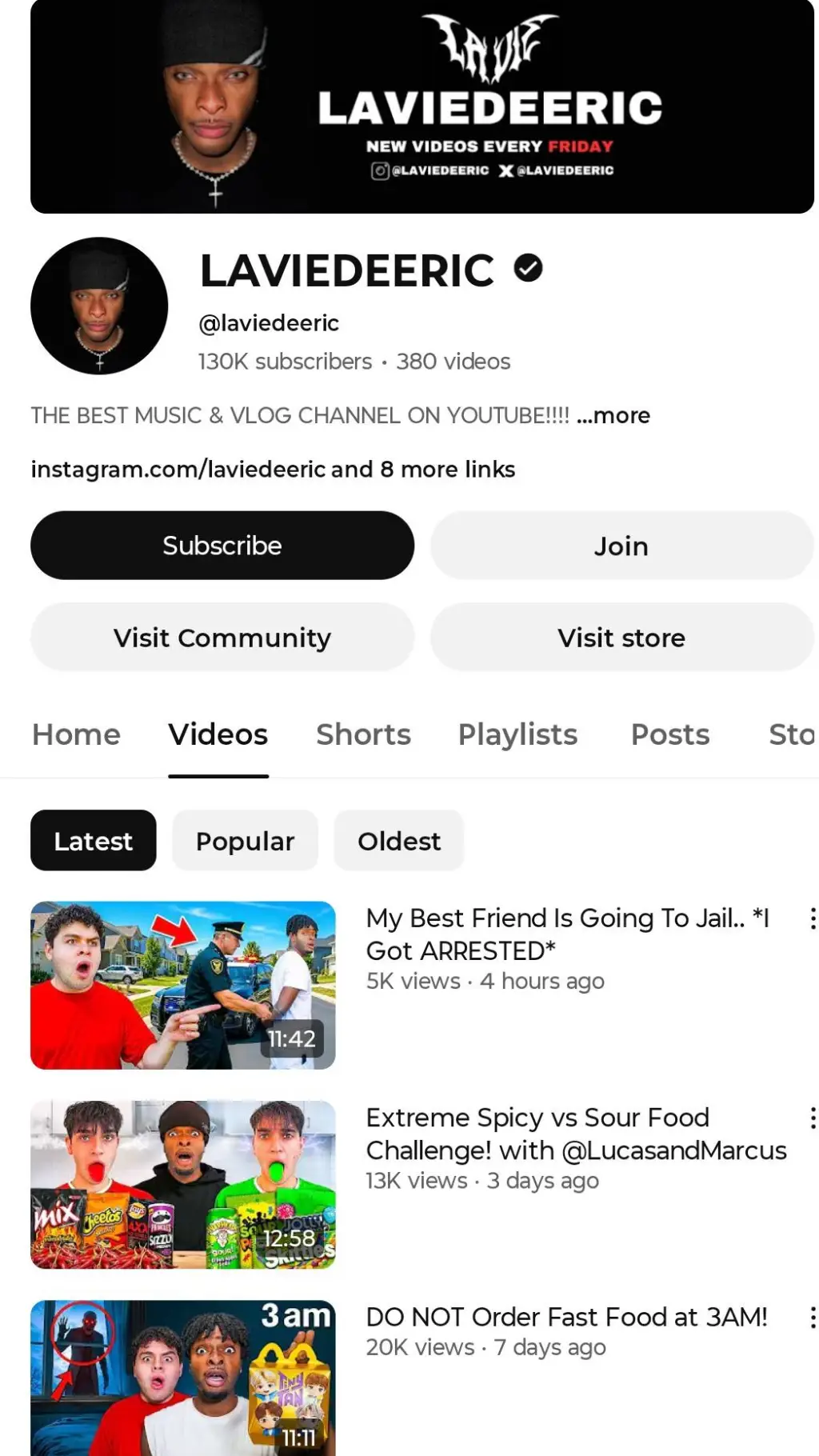Viewport: 819px width, 1456px height.
Task: Tap the Visit store button
Action: click(621, 638)
